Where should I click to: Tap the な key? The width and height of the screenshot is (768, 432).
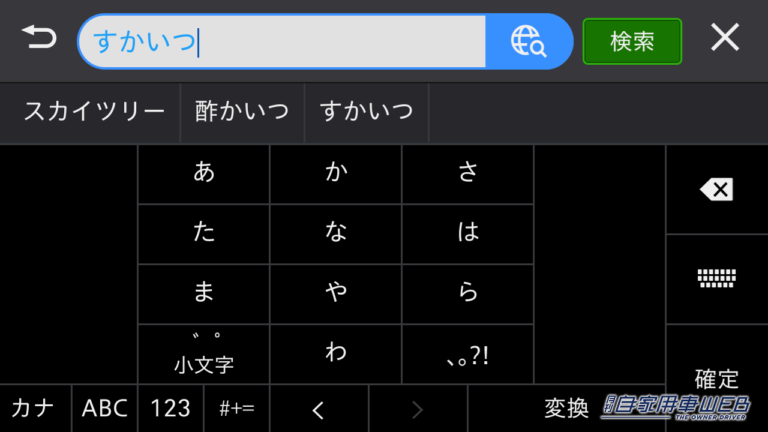(336, 233)
